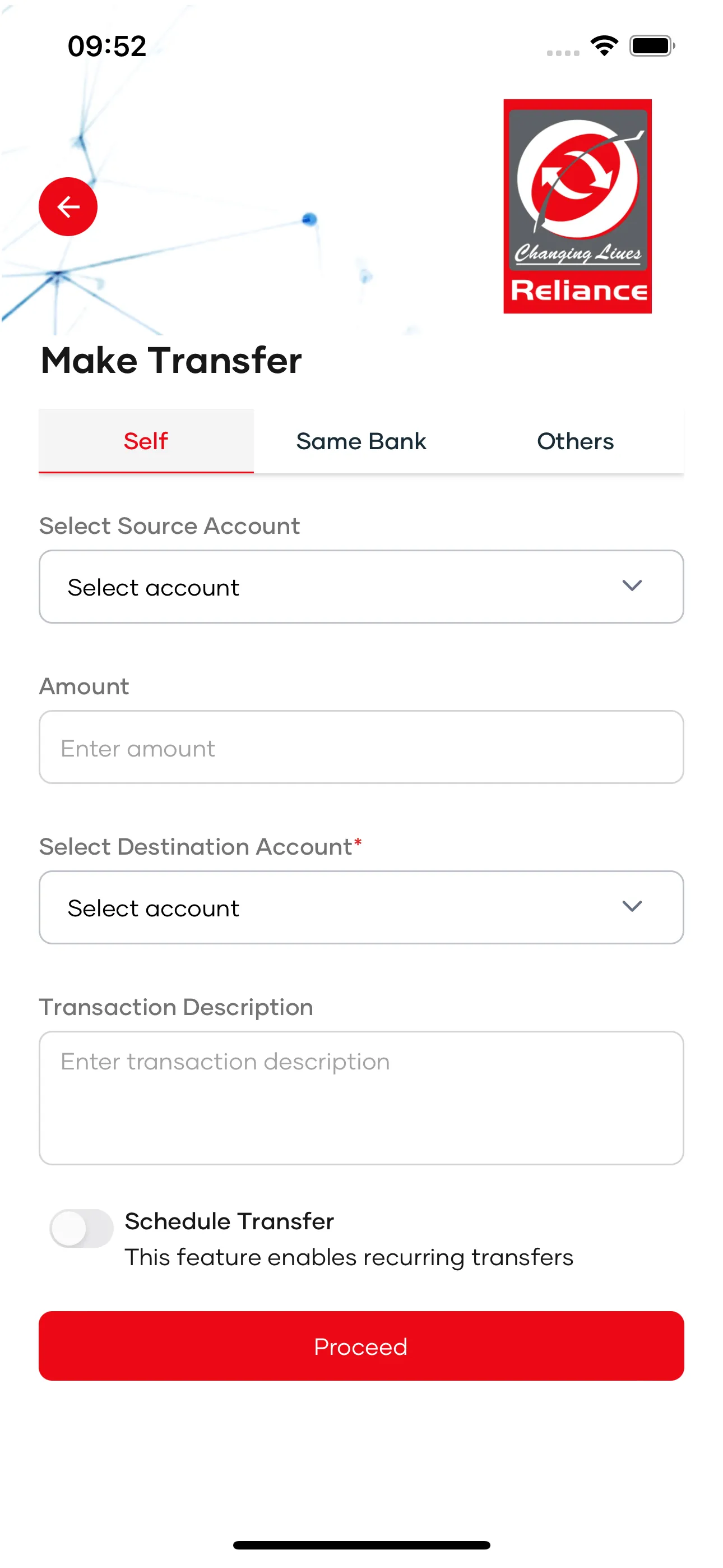Tap the chevron on destination account dropdown

632,907
